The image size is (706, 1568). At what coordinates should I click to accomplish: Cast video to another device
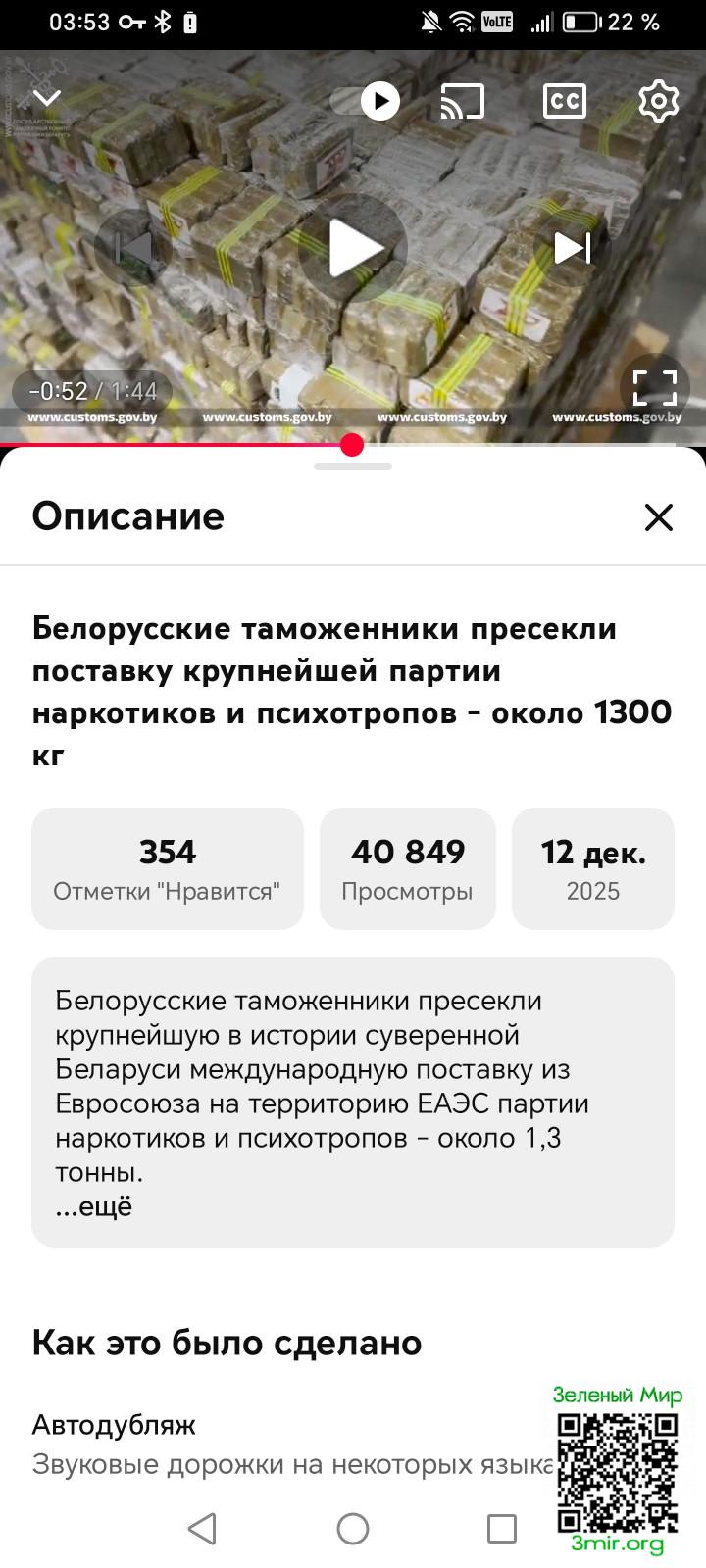click(462, 101)
